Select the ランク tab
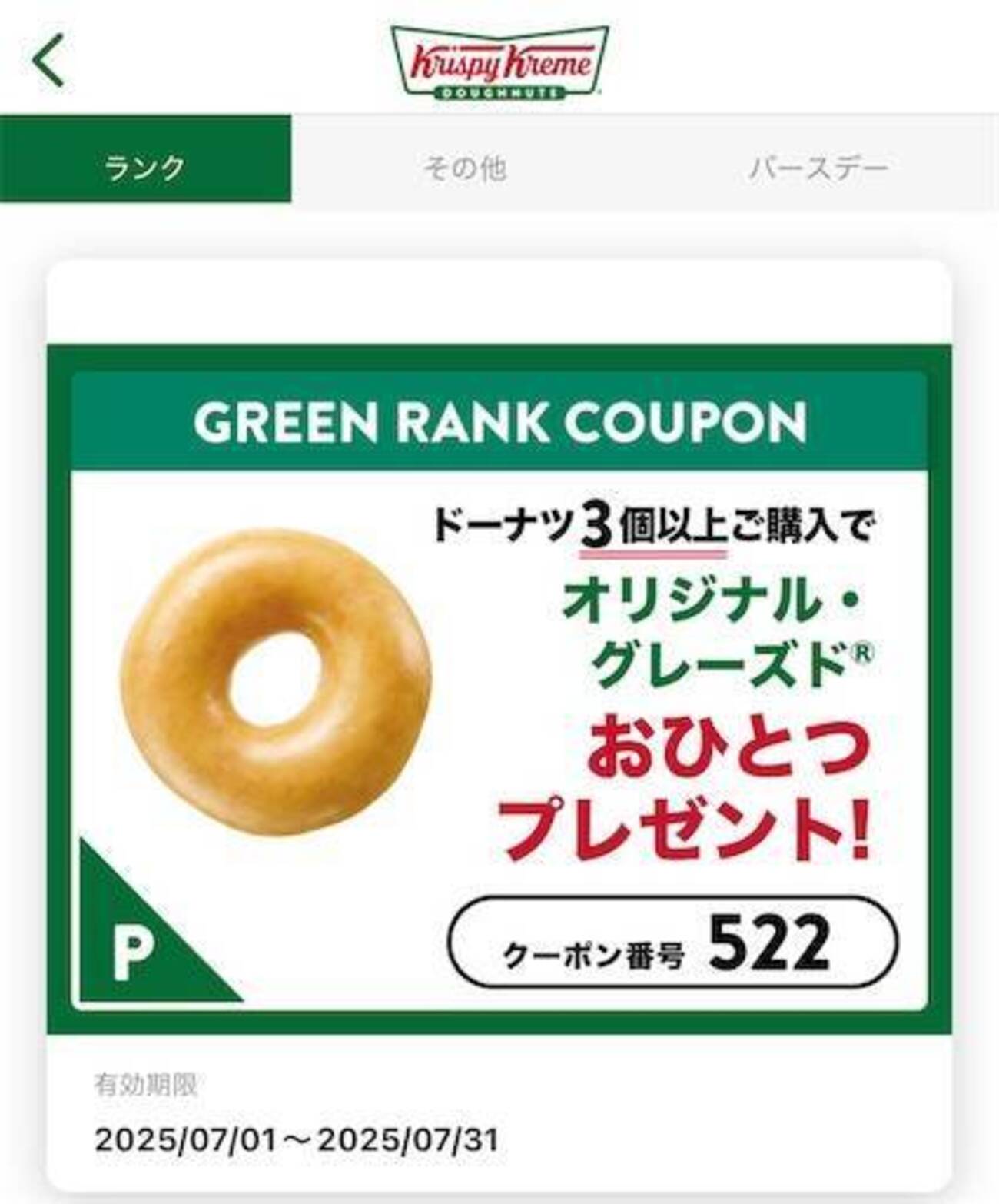The width and height of the screenshot is (999, 1204). [145, 167]
